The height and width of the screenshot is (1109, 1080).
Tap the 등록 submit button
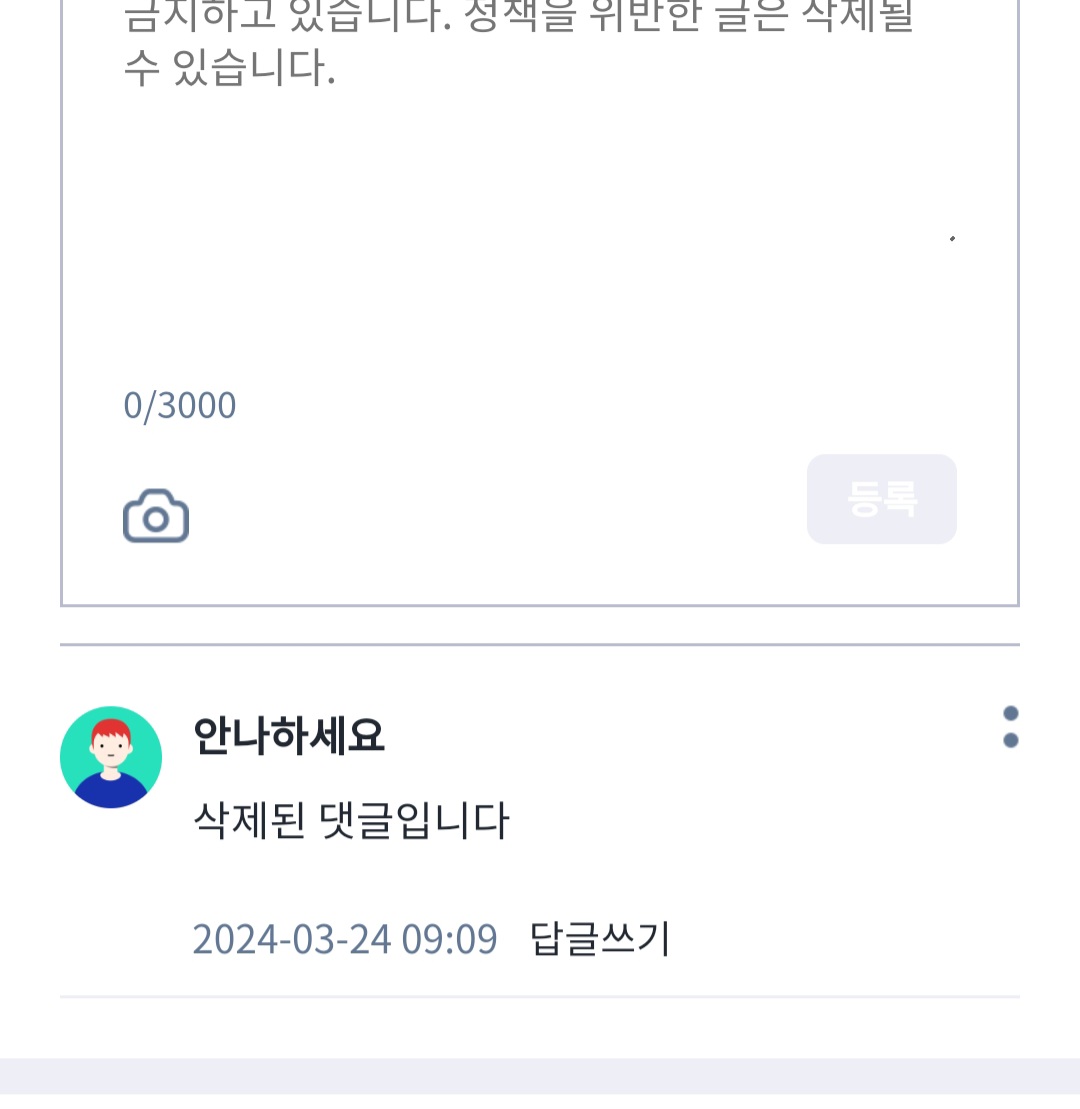[881, 499]
